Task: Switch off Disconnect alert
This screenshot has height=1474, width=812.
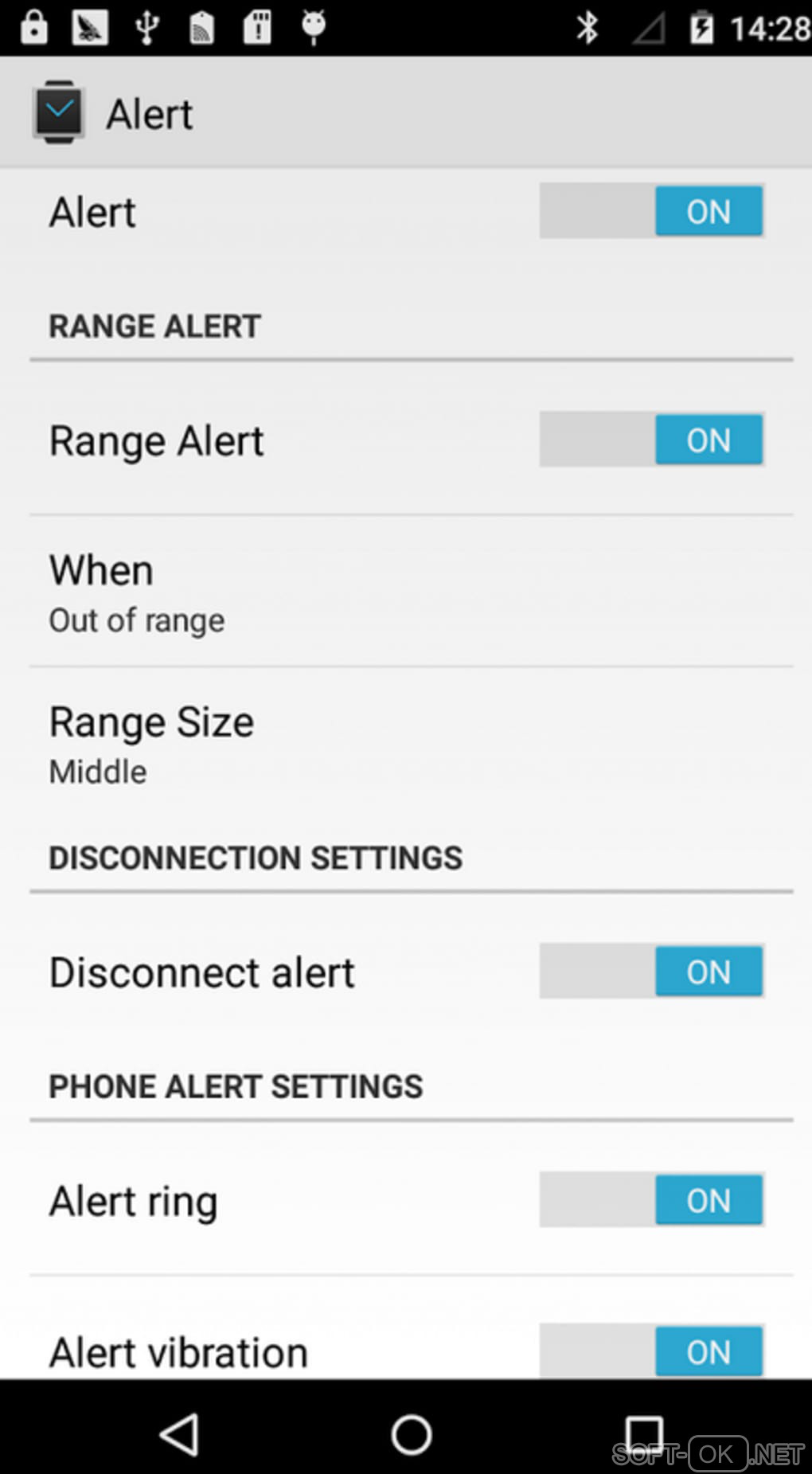Action: tap(651, 972)
